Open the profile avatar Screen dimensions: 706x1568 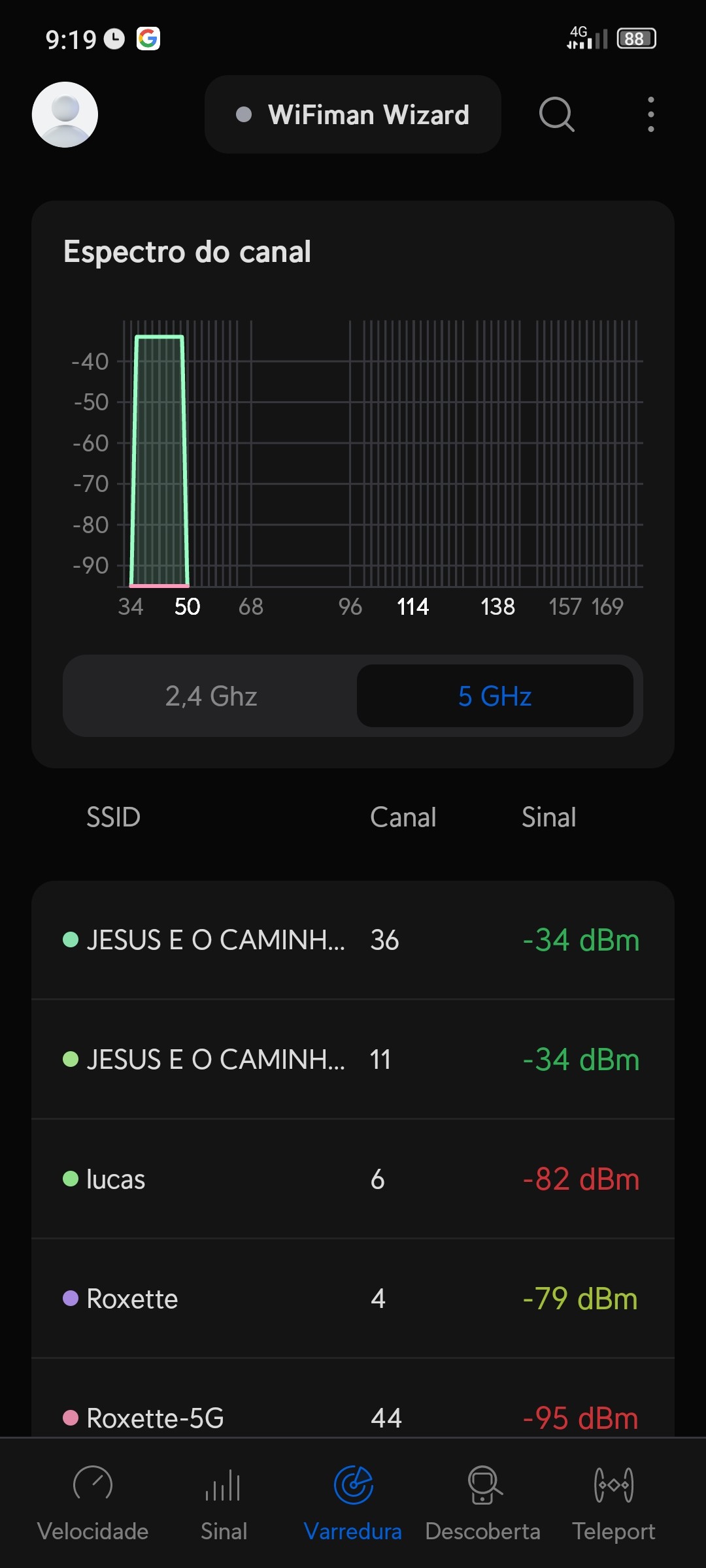click(x=65, y=114)
